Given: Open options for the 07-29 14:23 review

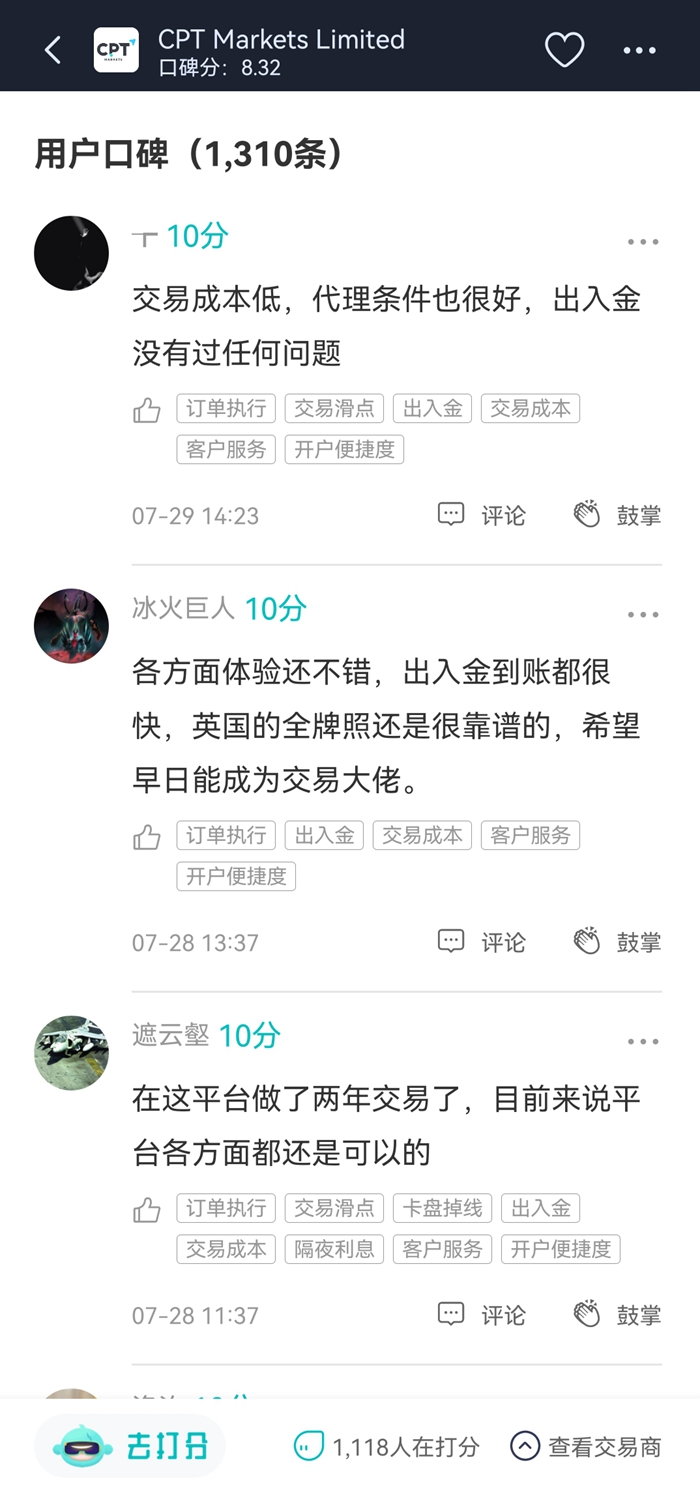Looking at the screenshot, I should click(643, 242).
